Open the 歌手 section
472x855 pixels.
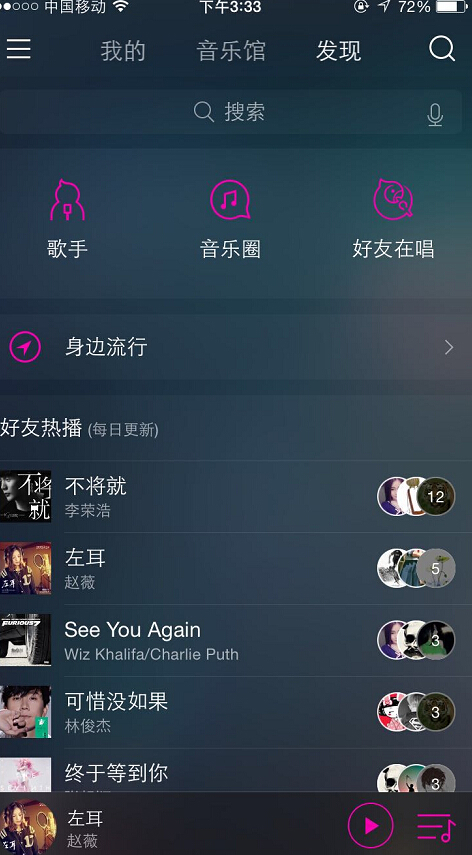67,220
